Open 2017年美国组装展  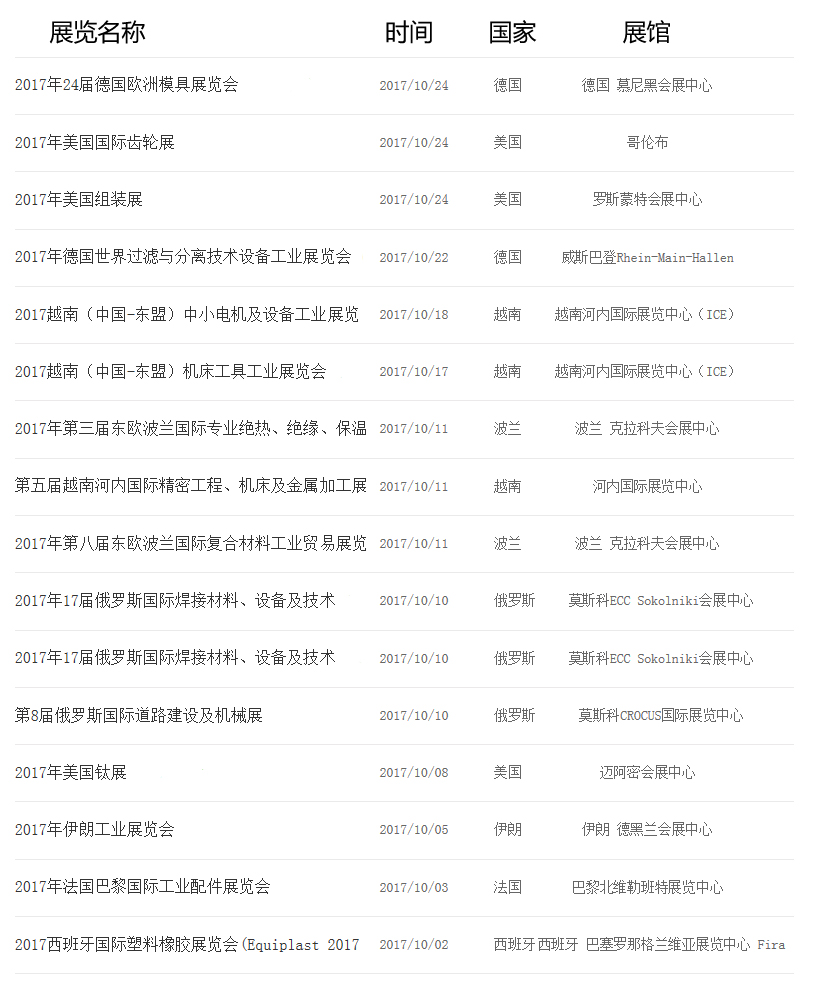click(78, 199)
